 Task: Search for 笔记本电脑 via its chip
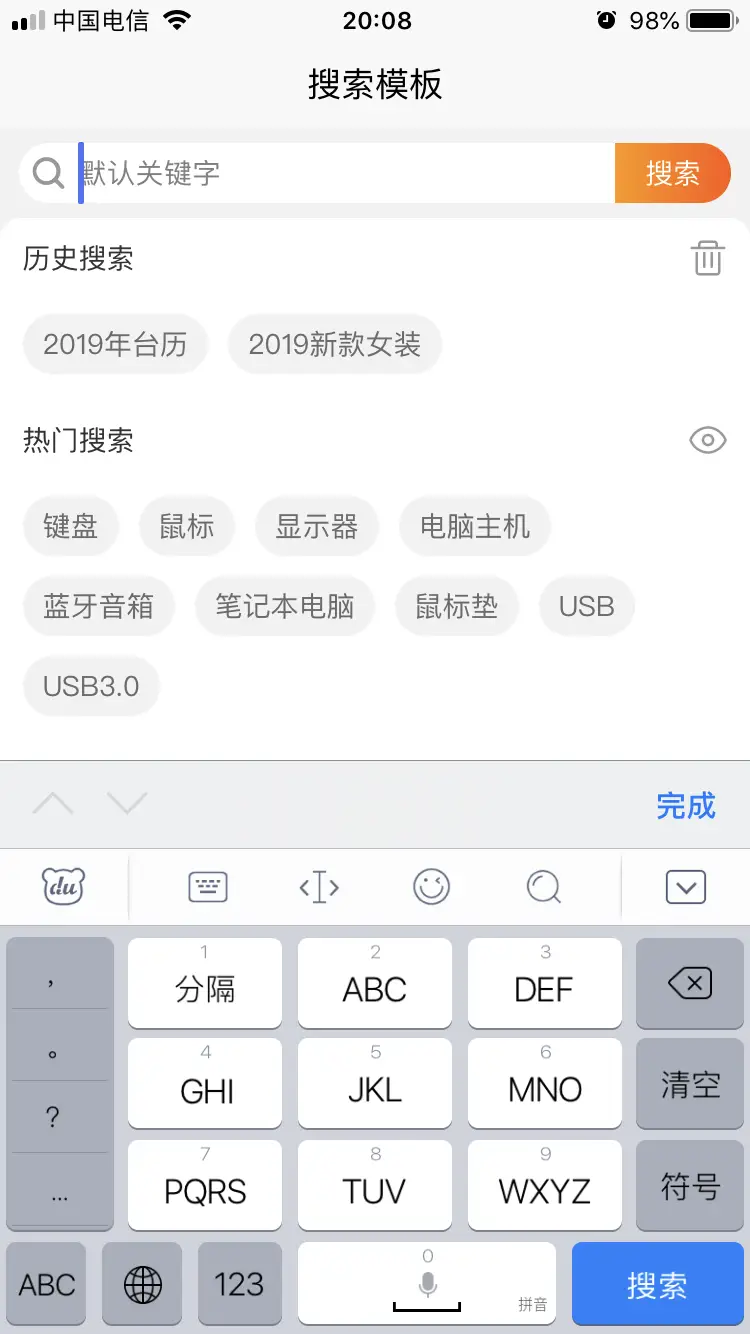[285, 606]
